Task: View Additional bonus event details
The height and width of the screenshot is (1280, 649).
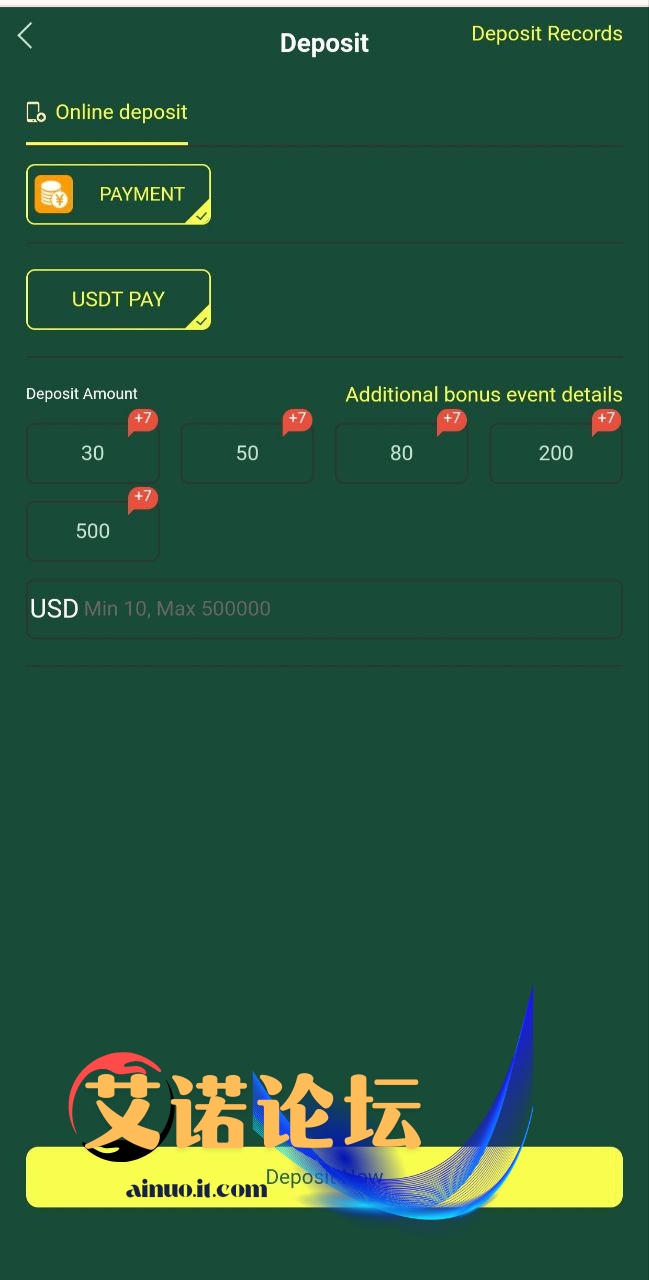Action: (x=483, y=395)
